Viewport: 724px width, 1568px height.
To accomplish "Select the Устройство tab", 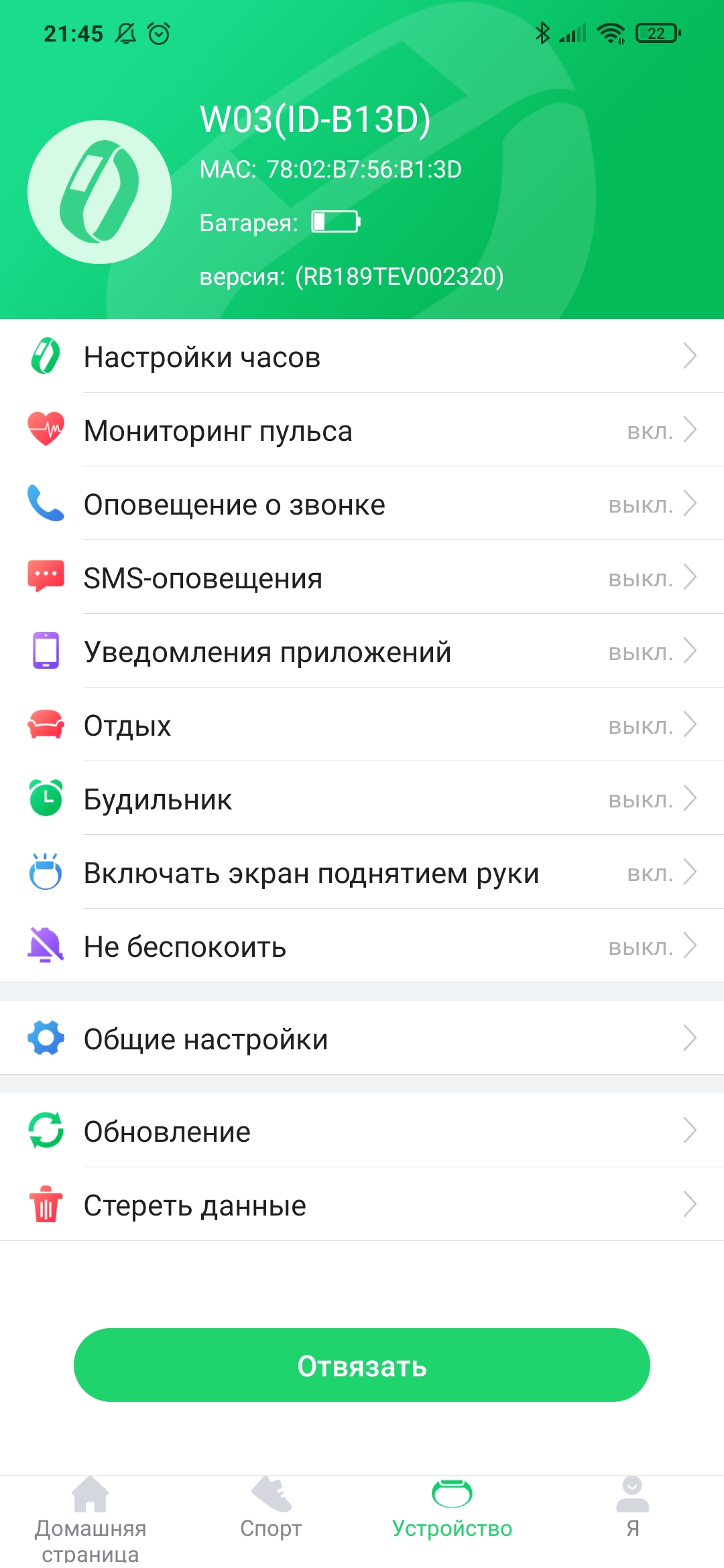I will point(452,1509).
